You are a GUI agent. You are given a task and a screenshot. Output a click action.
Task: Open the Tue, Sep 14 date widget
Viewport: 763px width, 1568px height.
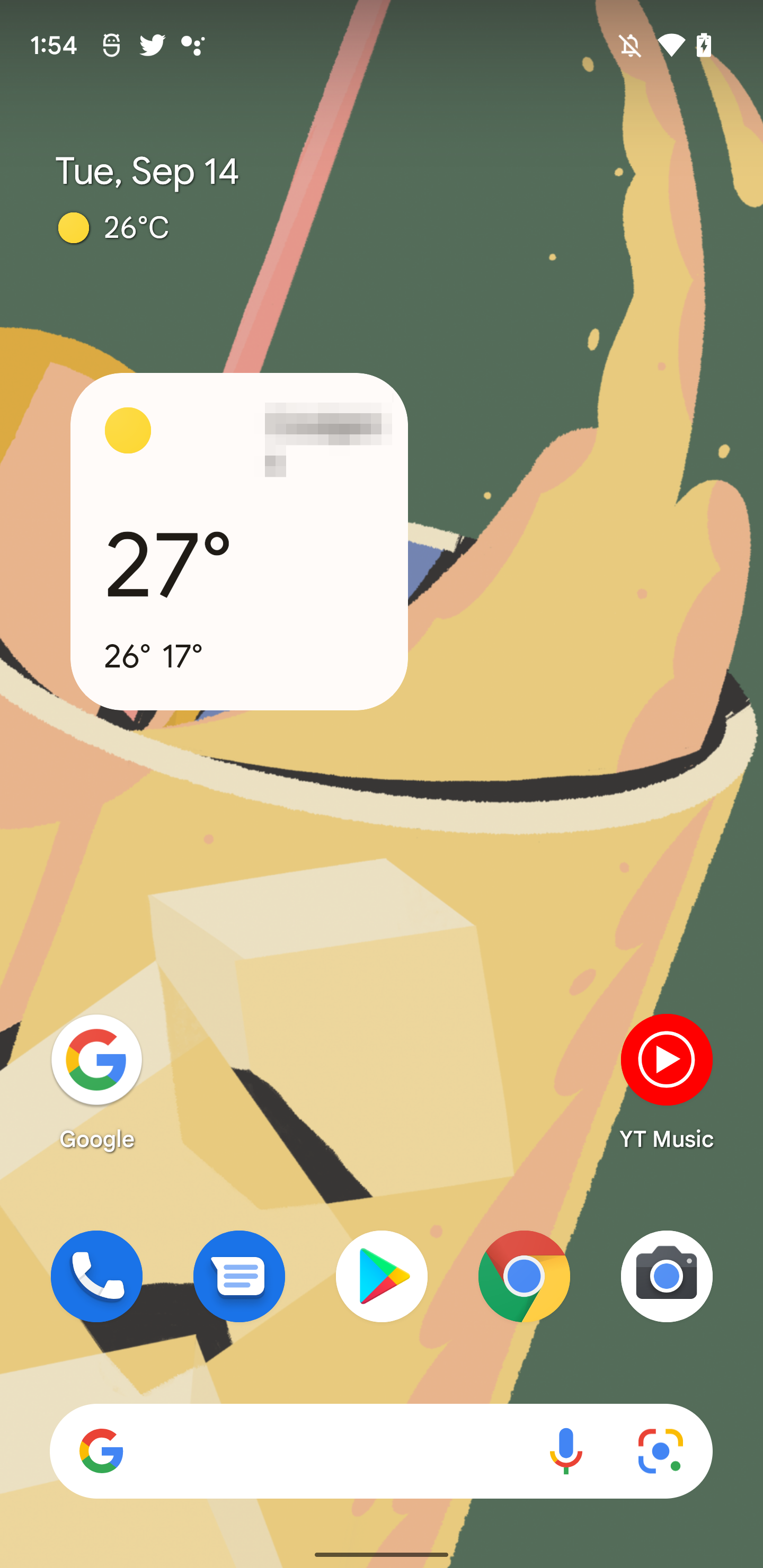147,171
